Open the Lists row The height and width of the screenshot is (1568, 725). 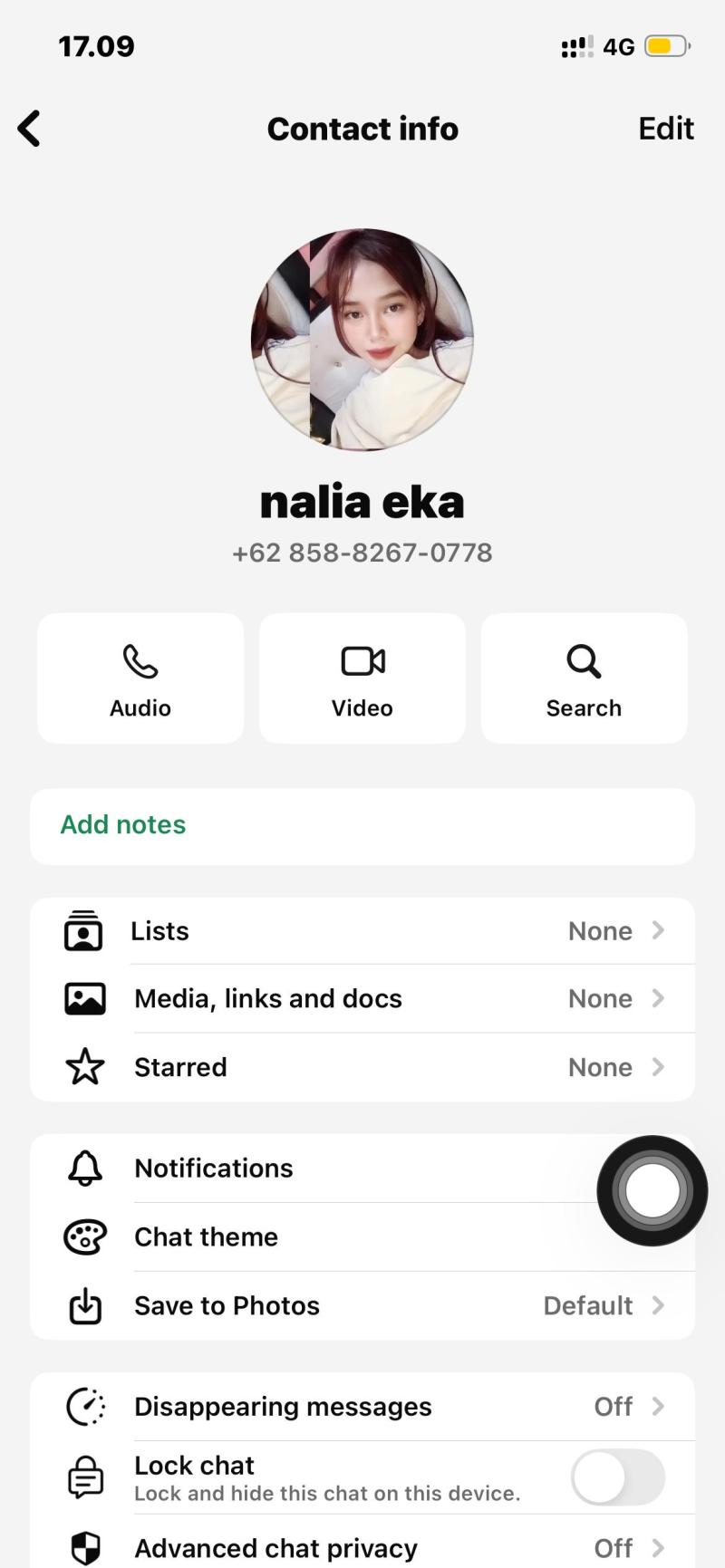[362, 931]
